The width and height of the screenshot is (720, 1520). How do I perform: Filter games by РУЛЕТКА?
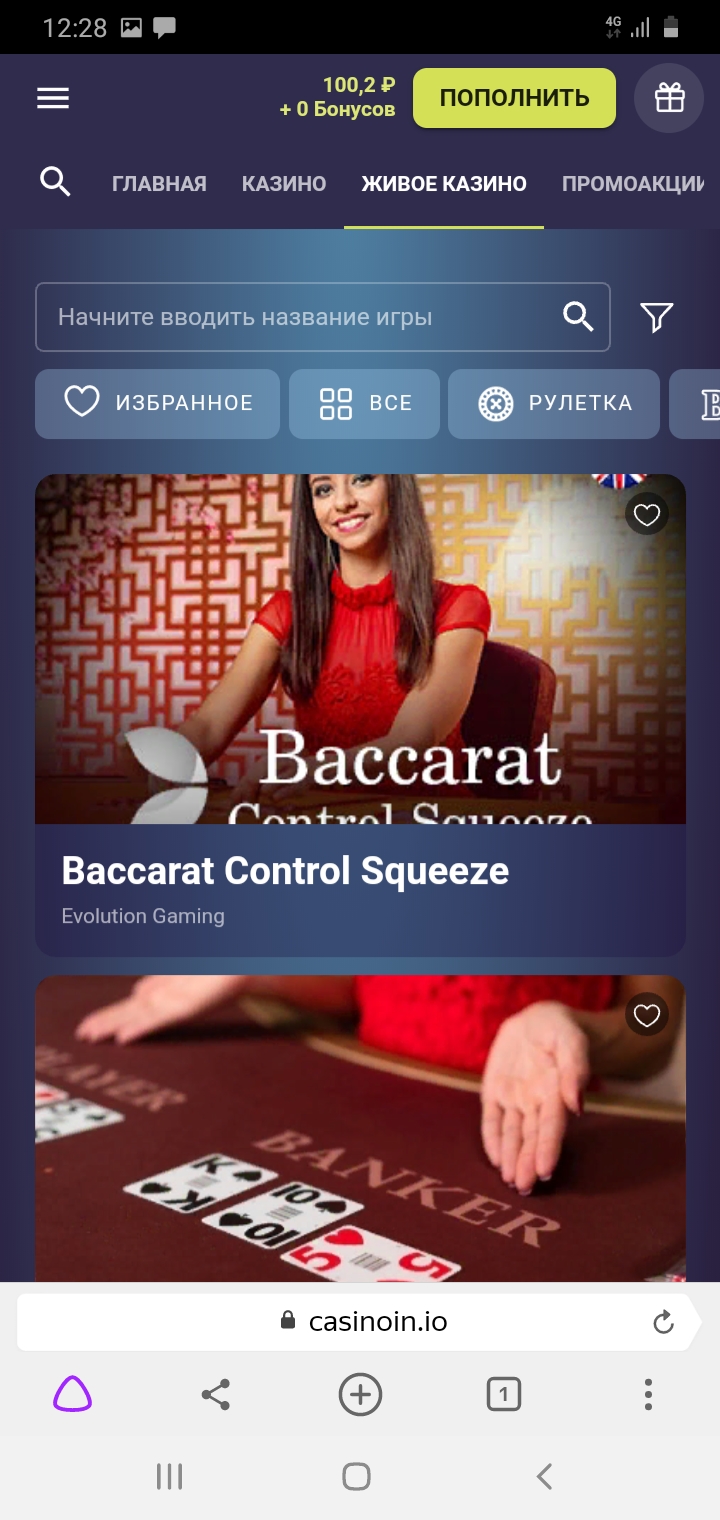pyautogui.click(x=554, y=403)
